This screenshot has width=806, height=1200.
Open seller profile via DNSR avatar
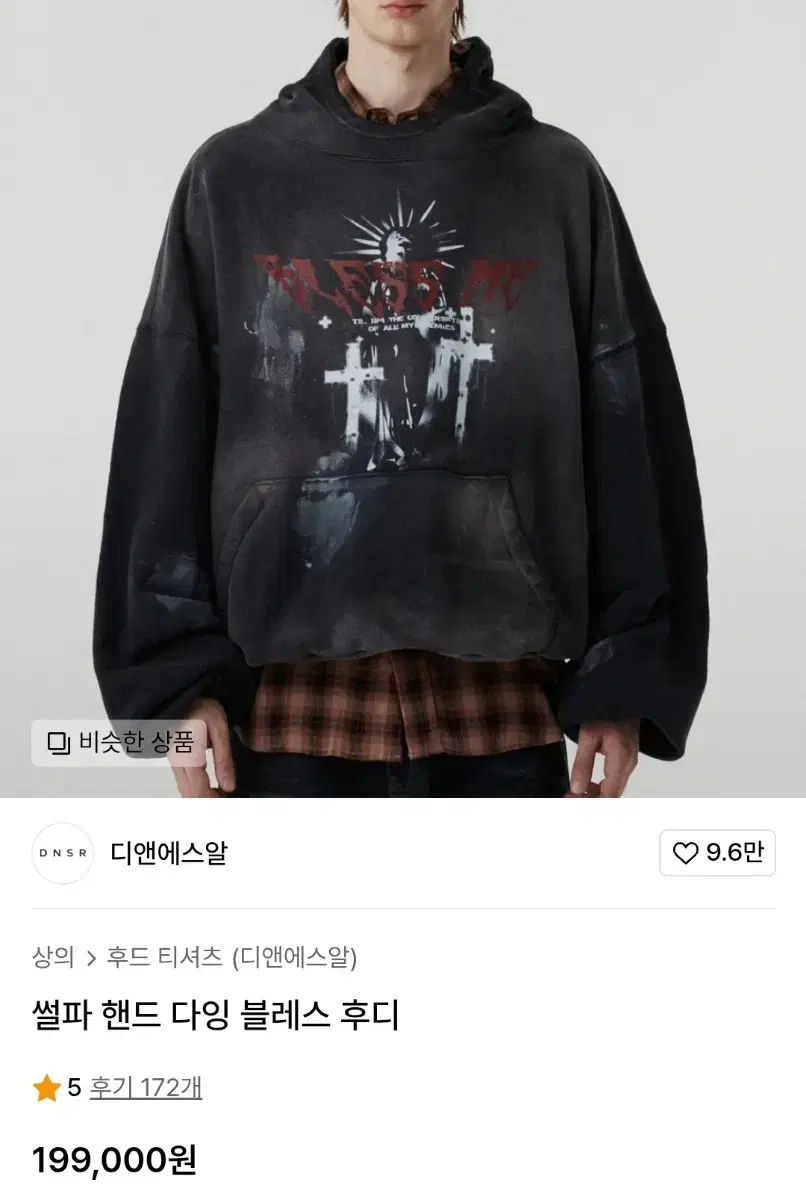pos(63,853)
